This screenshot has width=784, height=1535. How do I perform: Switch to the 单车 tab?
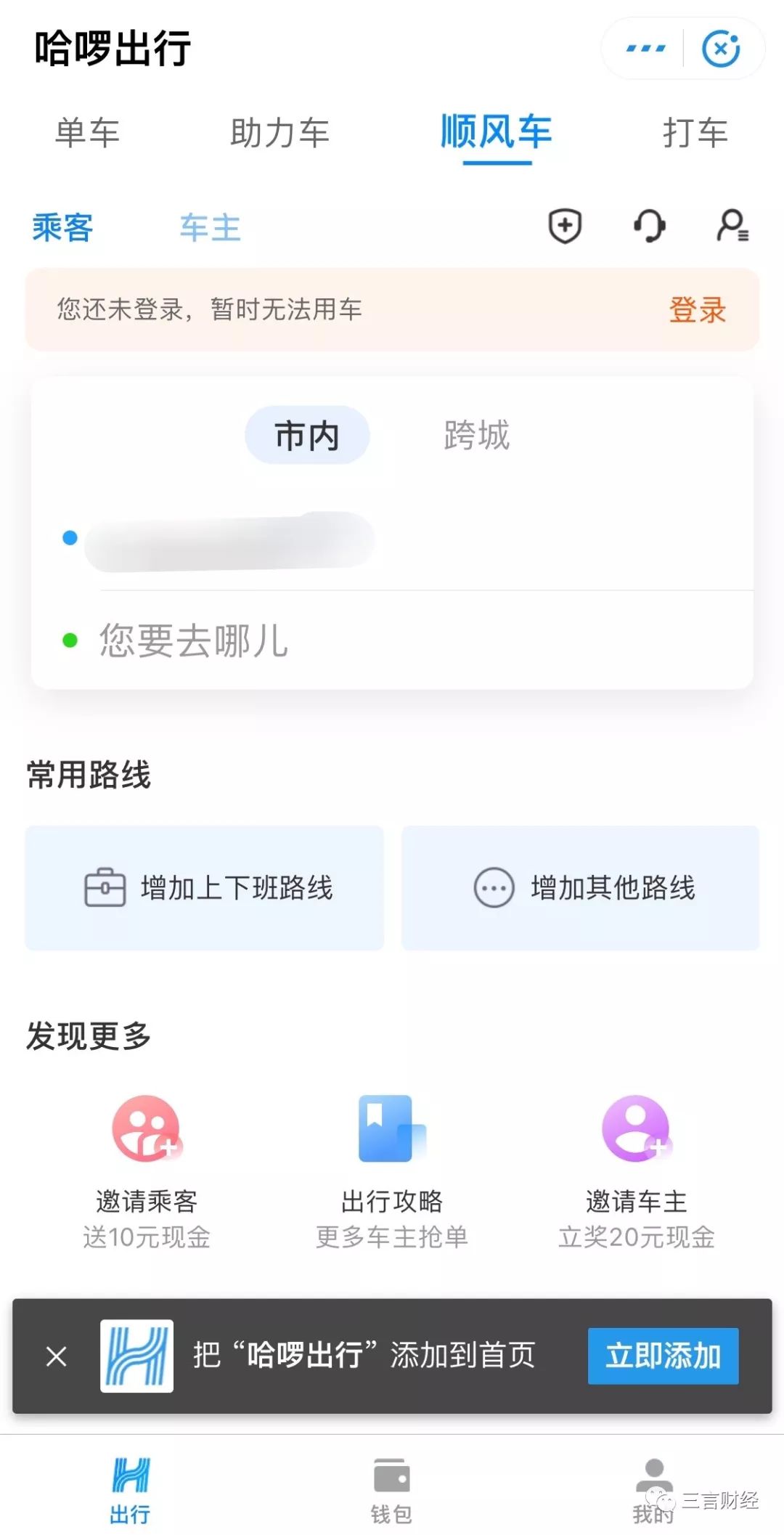pyautogui.click(x=87, y=133)
